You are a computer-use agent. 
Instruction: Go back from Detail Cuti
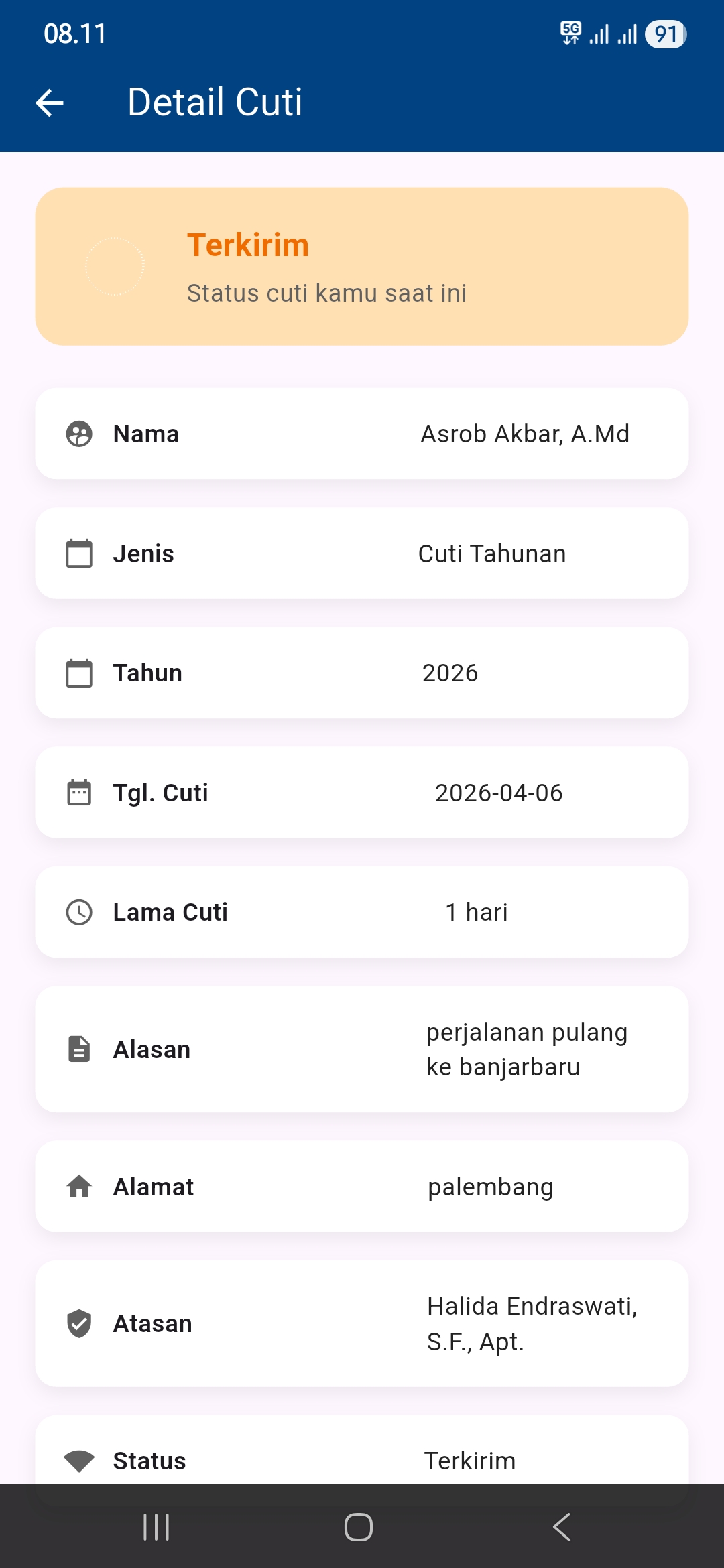50,103
